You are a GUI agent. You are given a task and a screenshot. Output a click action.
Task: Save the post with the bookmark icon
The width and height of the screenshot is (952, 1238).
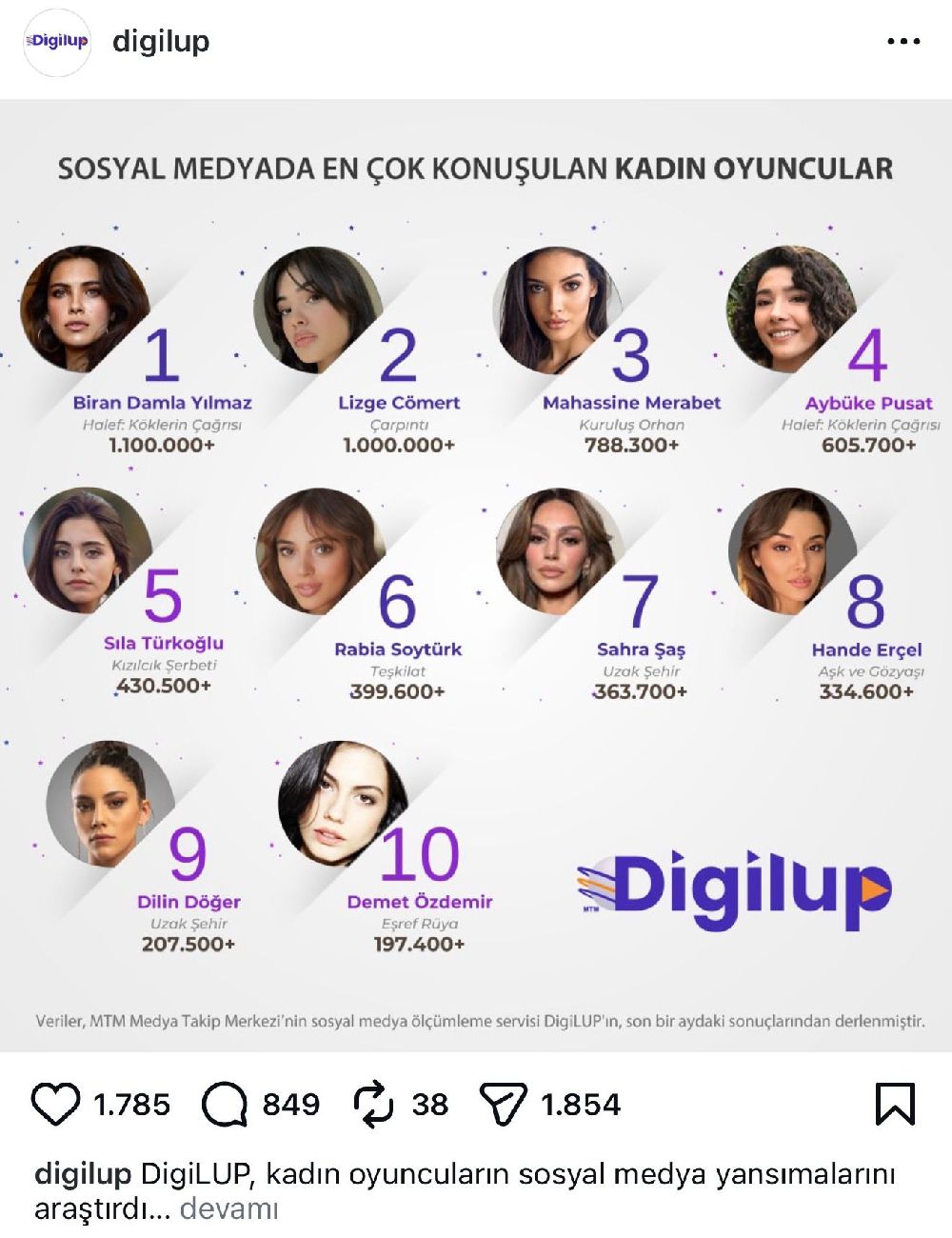[895, 1105]
